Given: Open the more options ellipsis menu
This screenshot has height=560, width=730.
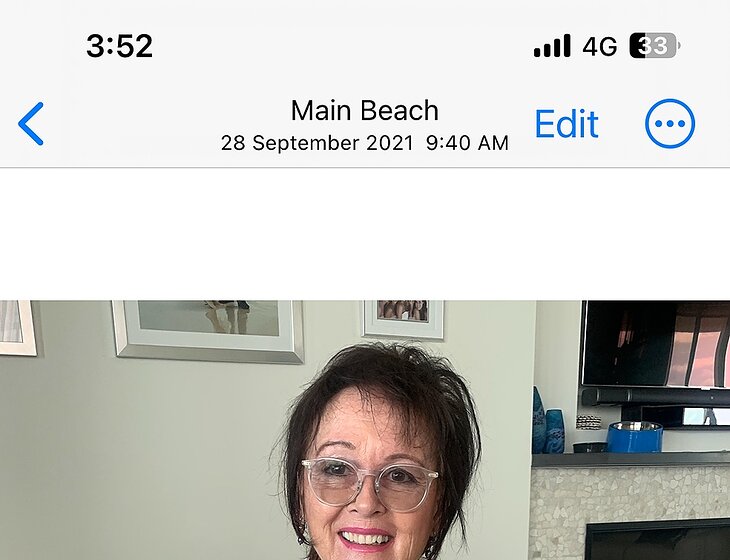Looking at the screenshot, I should click(669, 125).
